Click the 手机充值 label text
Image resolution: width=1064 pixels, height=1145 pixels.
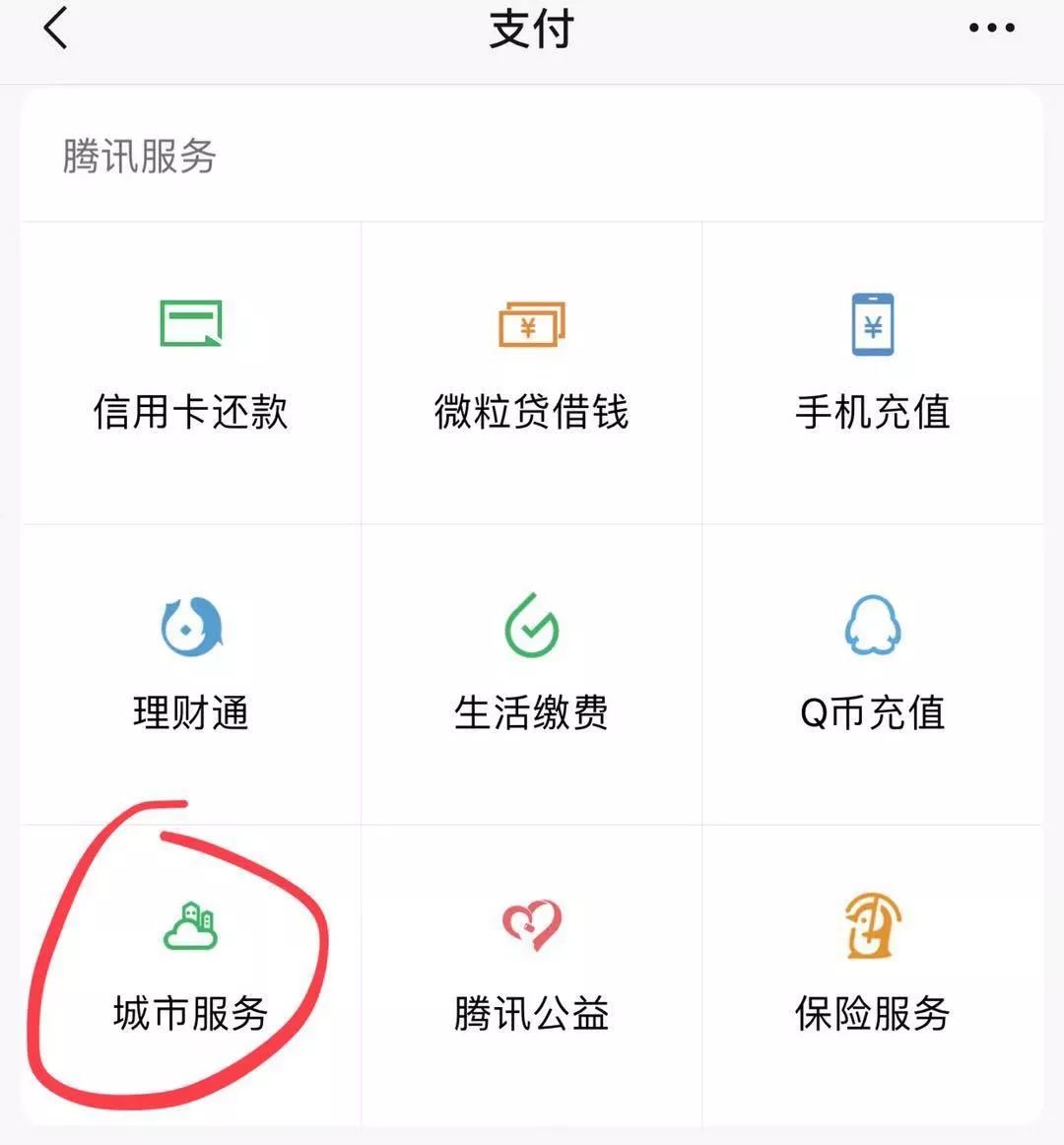pos(873,414)
